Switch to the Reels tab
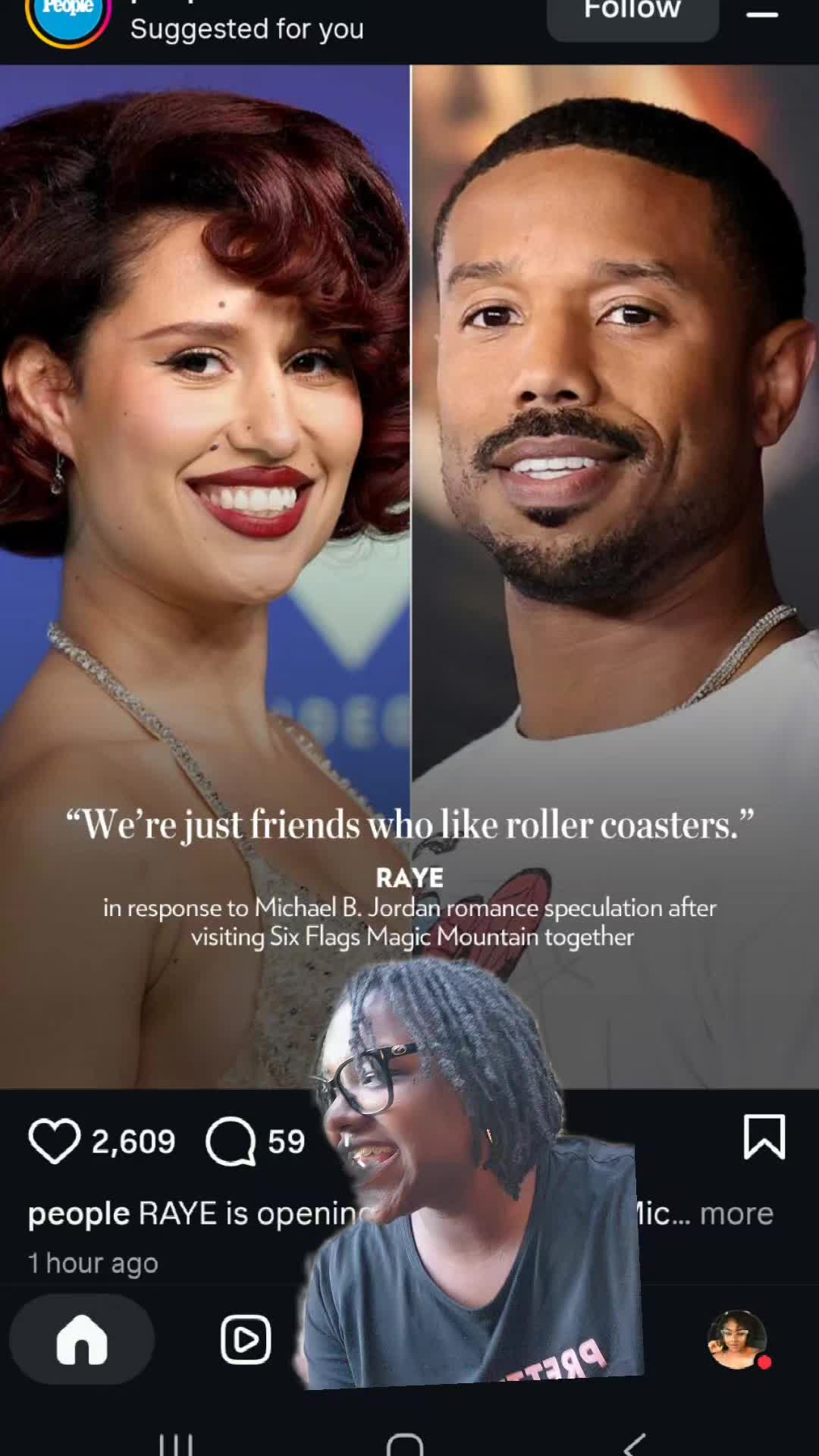Screen dimensions: 819x1456 (x=246, y=1339)
